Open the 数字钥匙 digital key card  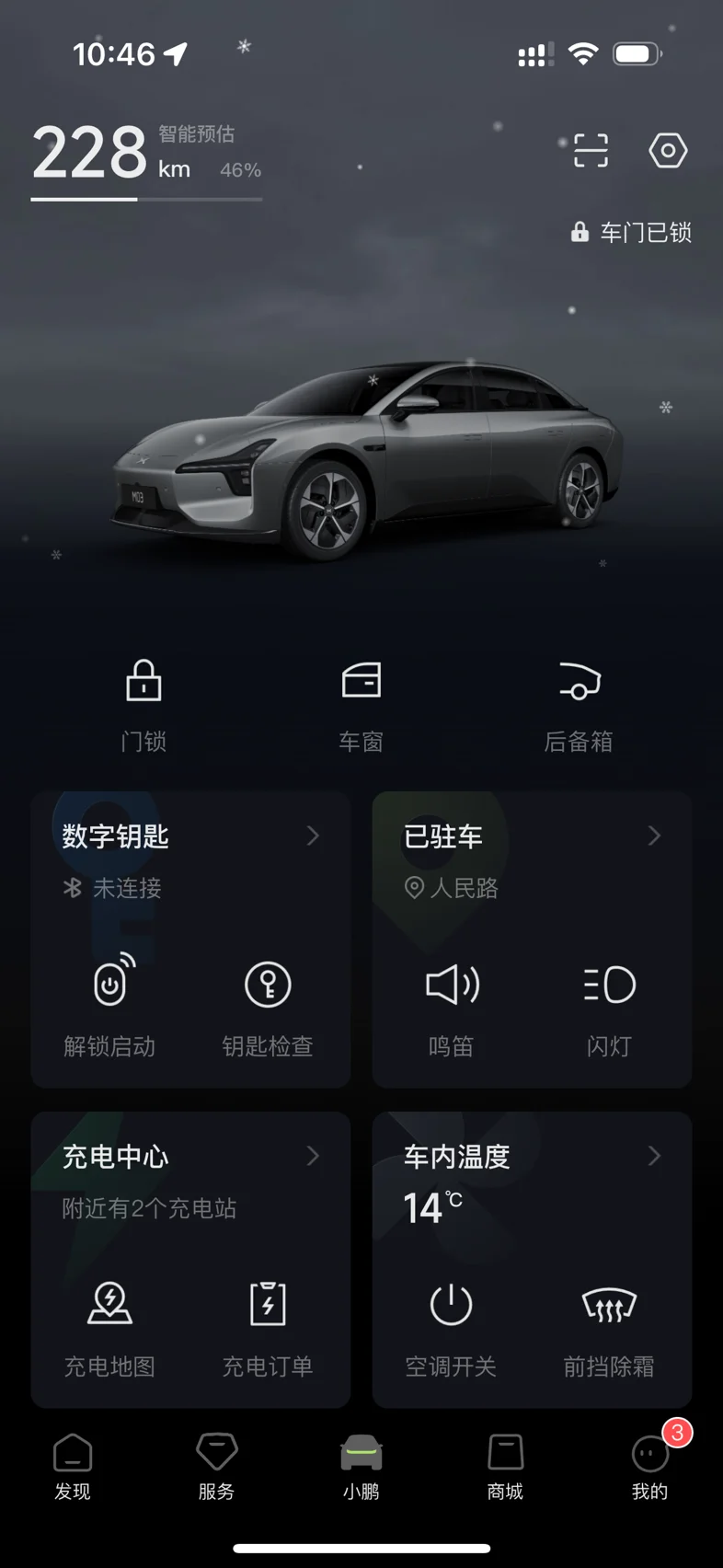190,860
